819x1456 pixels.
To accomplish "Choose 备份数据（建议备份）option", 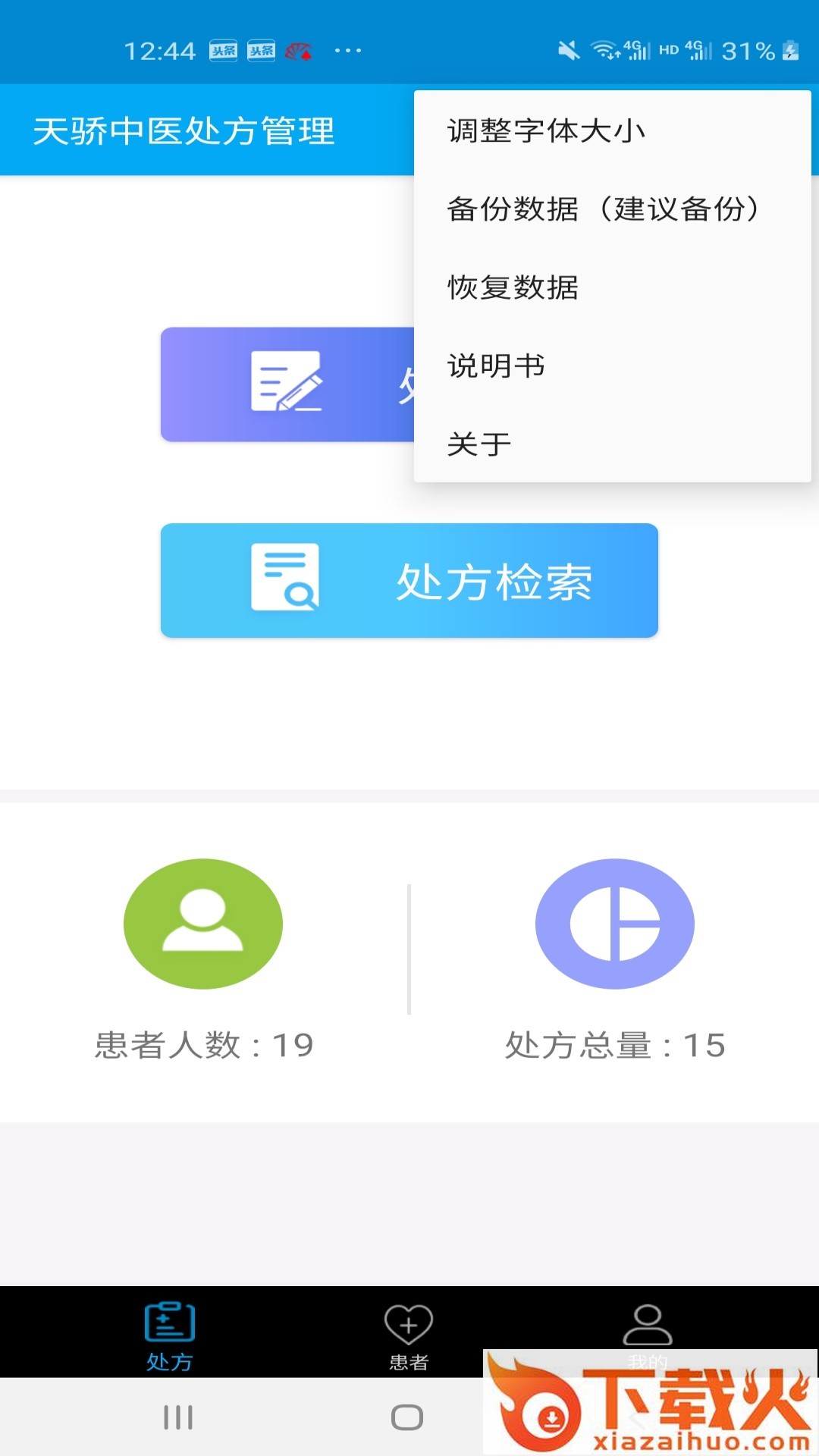I will click(603, 209).
